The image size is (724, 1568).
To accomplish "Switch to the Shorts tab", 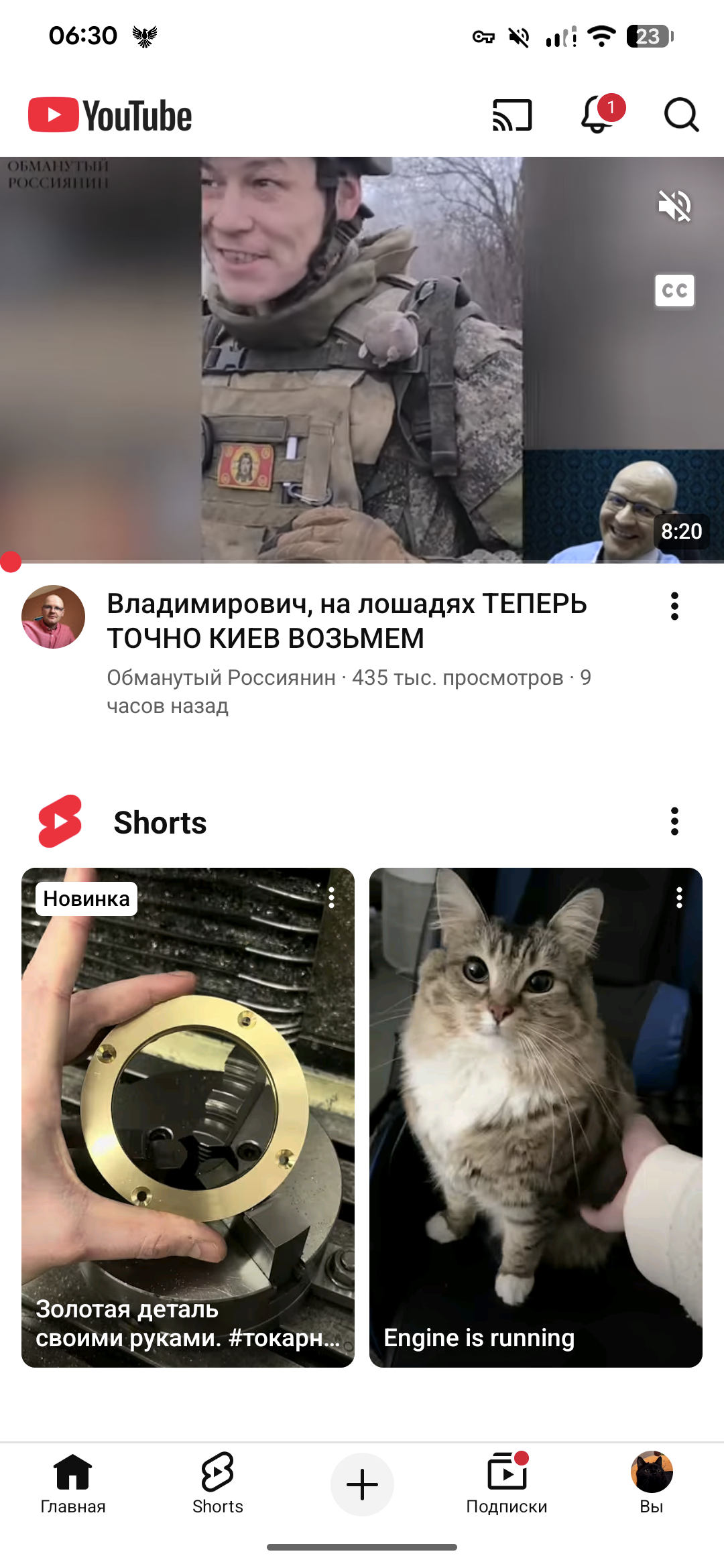I will (218, 1484).
